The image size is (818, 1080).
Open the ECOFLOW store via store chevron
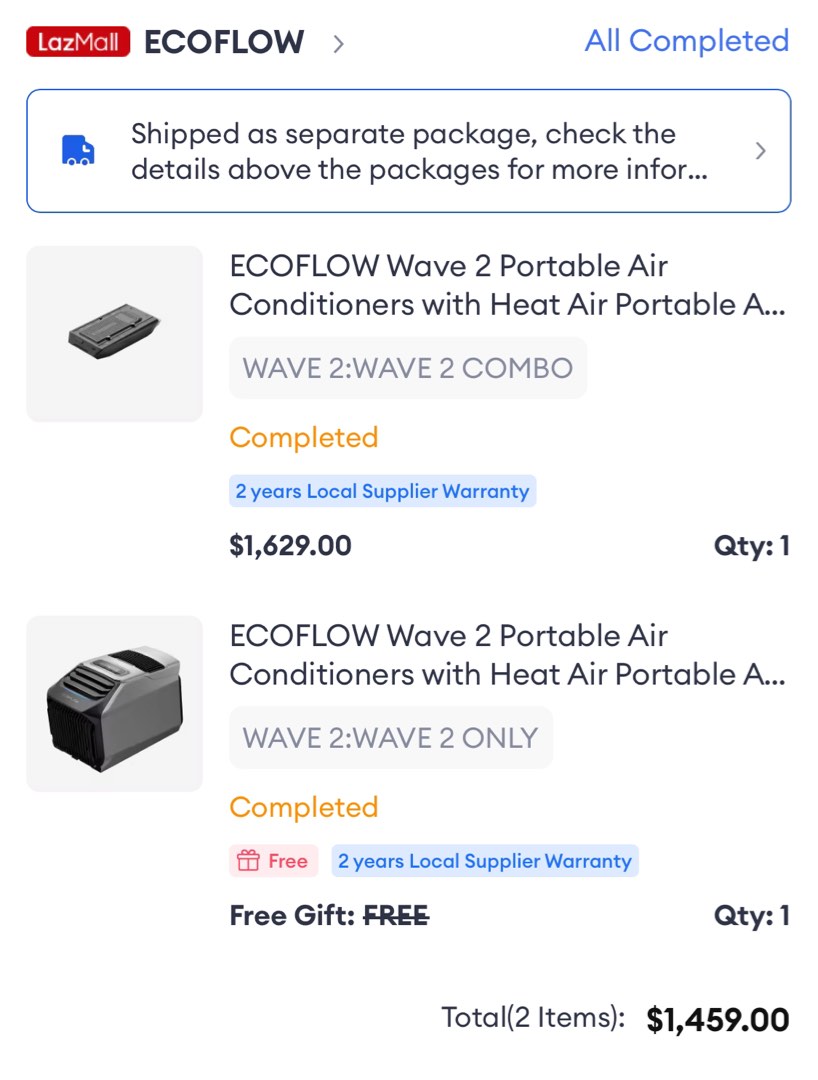(x=338, y=44)
